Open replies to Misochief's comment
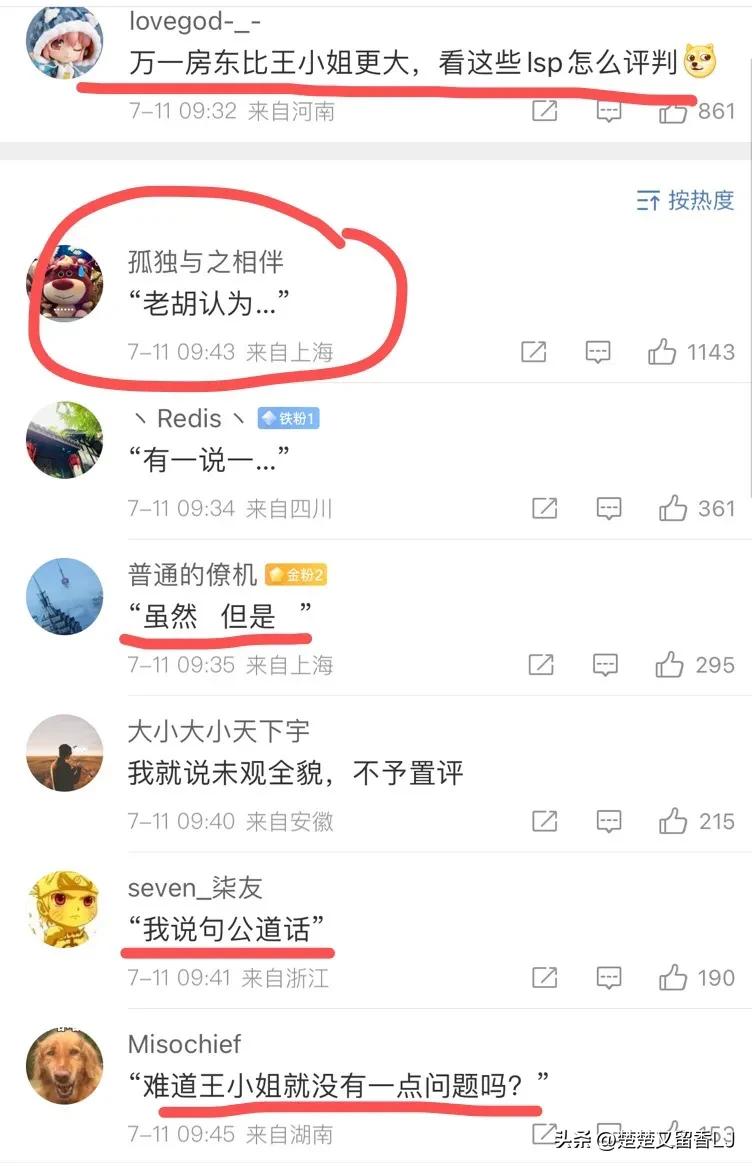The height and width of the screenshot is (1166, 752). (x=608, y=1135)
